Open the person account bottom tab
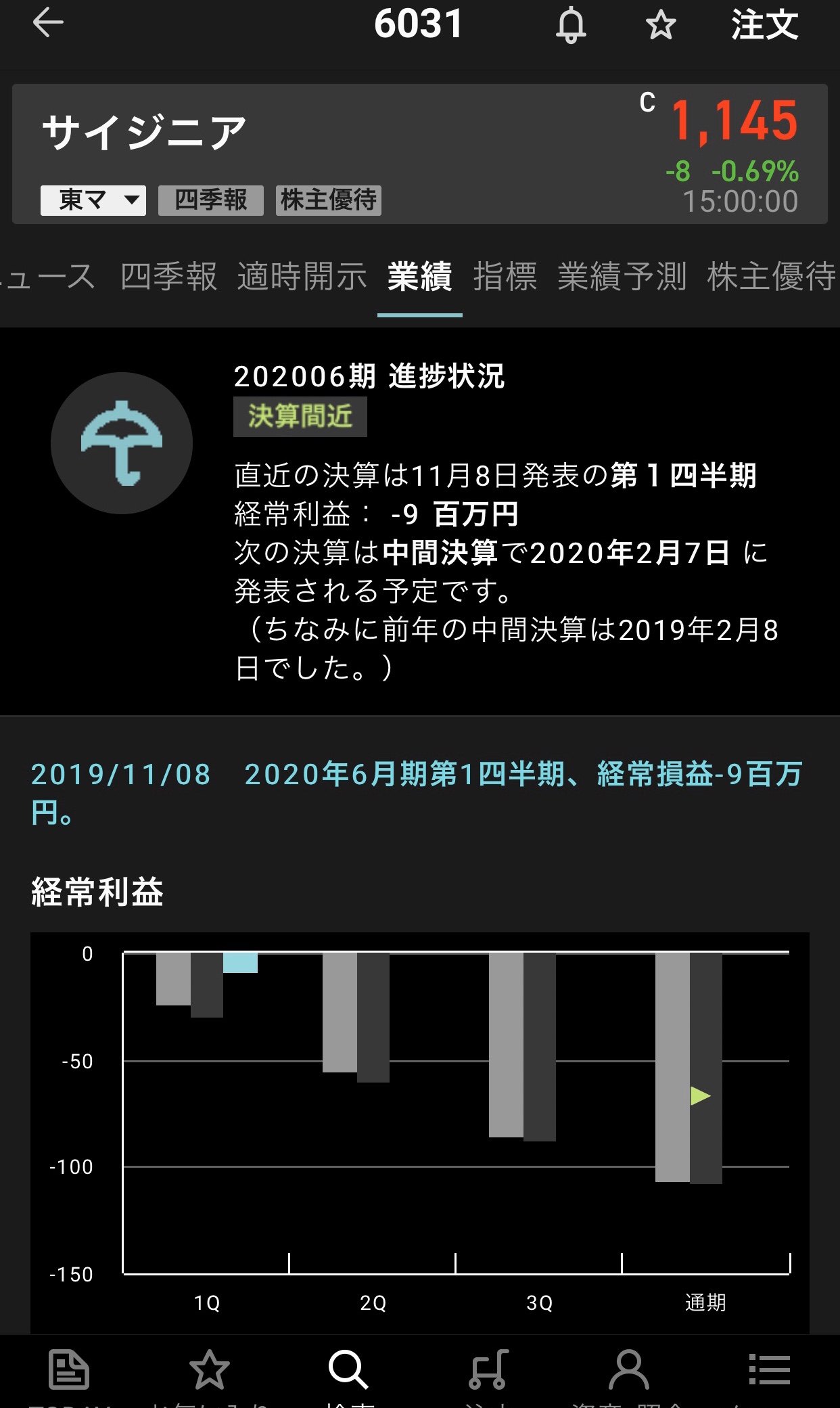This screenshot has height=1408, width=840. (x=628, y=1370)
